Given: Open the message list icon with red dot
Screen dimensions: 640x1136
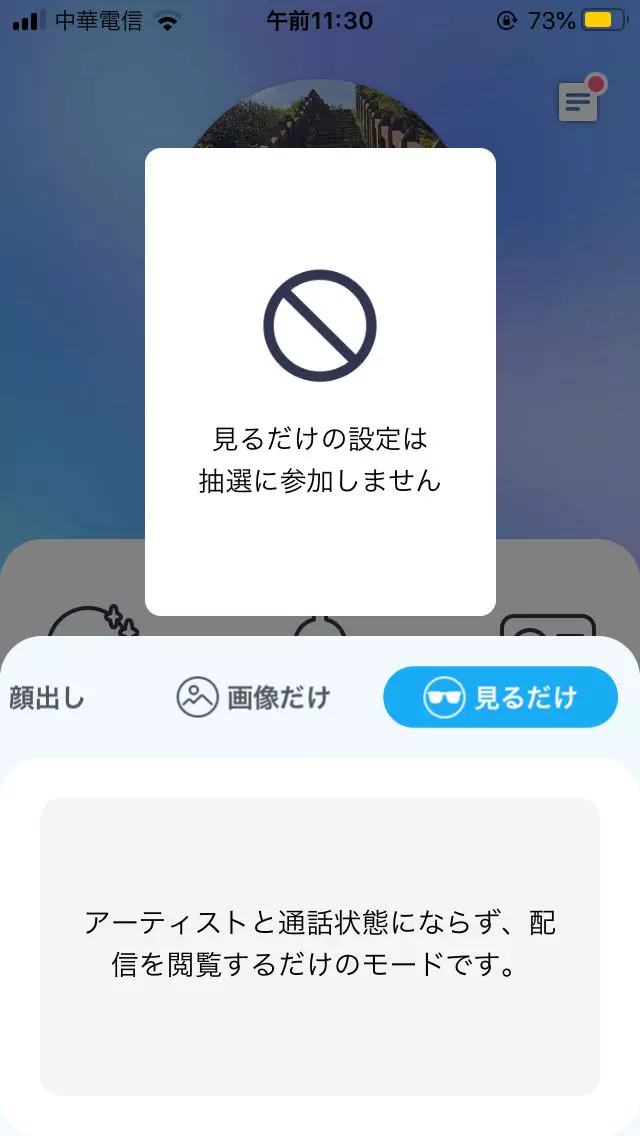Looking at the screenshot, I should (579, 100).
